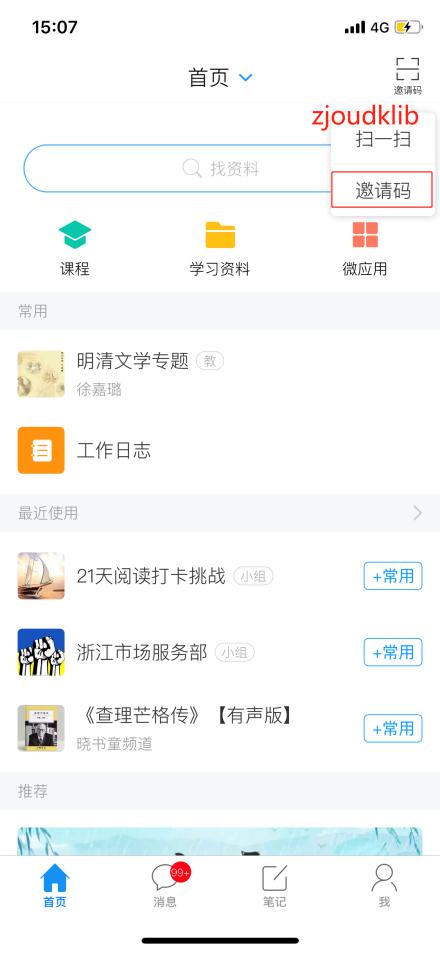
Task: Switch to the 笔记 tab
Action: (x=274, y=886)
